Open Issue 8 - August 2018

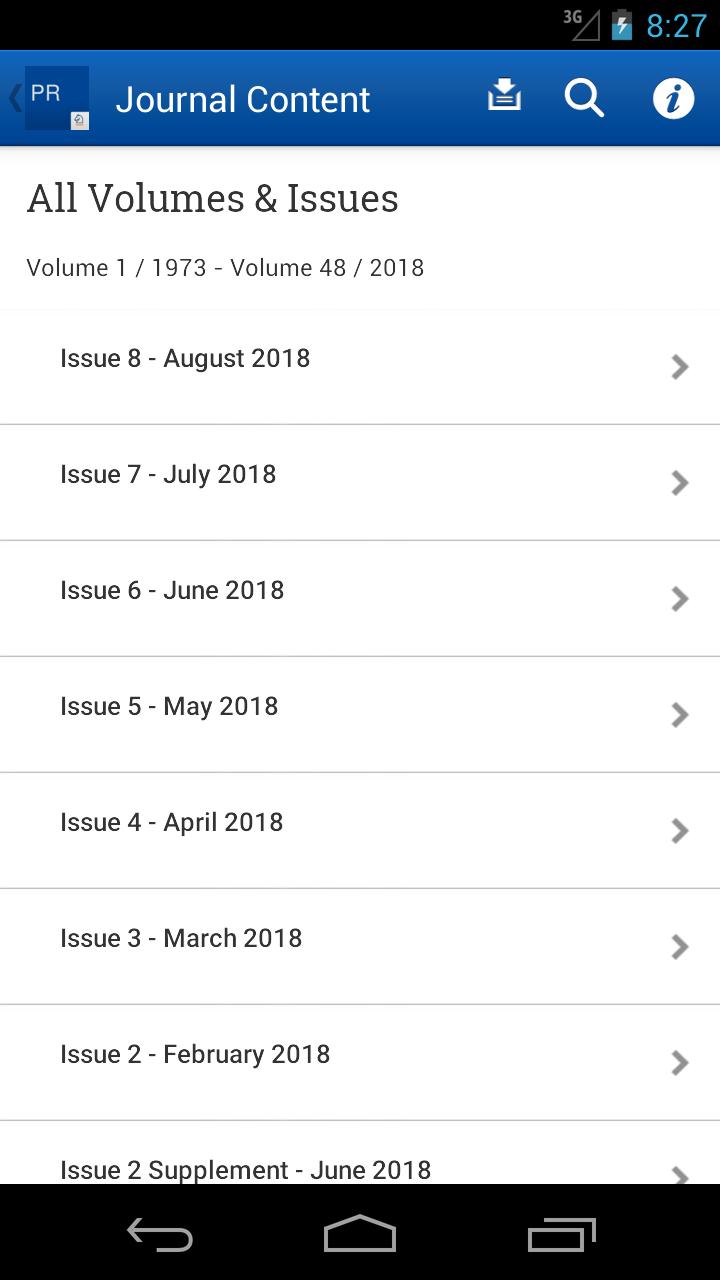(x=360, y=366)
